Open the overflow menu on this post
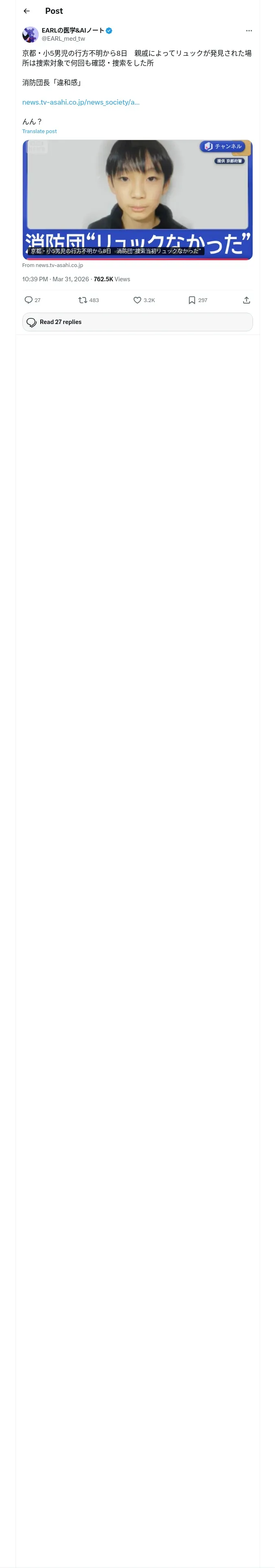This screenshot has width=275, height=1568. pos(249,31)
